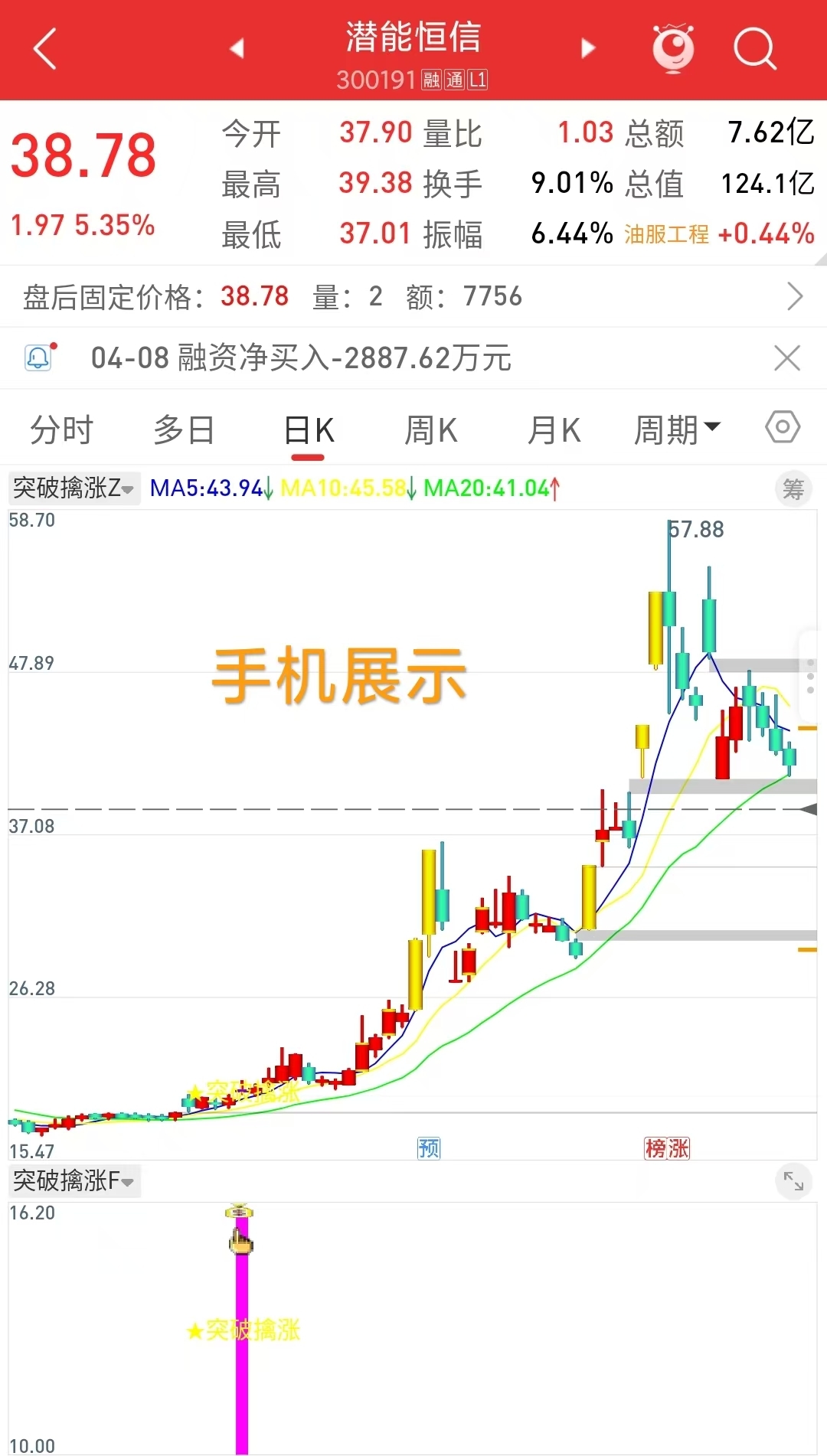Open the 油服工程 sector link
The width and height of the screenshot is (827, 1456).
(x=666, y=234)
